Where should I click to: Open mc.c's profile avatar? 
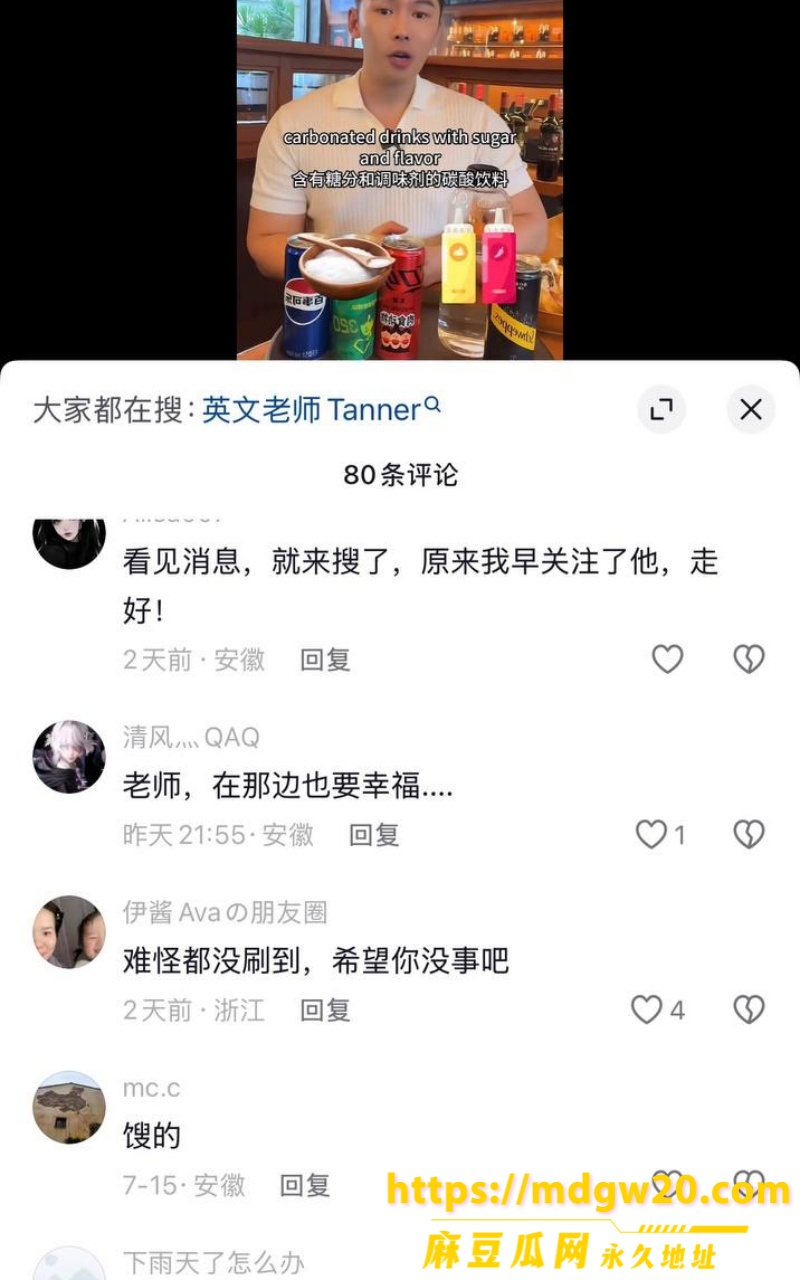(x=69, y=1107)
